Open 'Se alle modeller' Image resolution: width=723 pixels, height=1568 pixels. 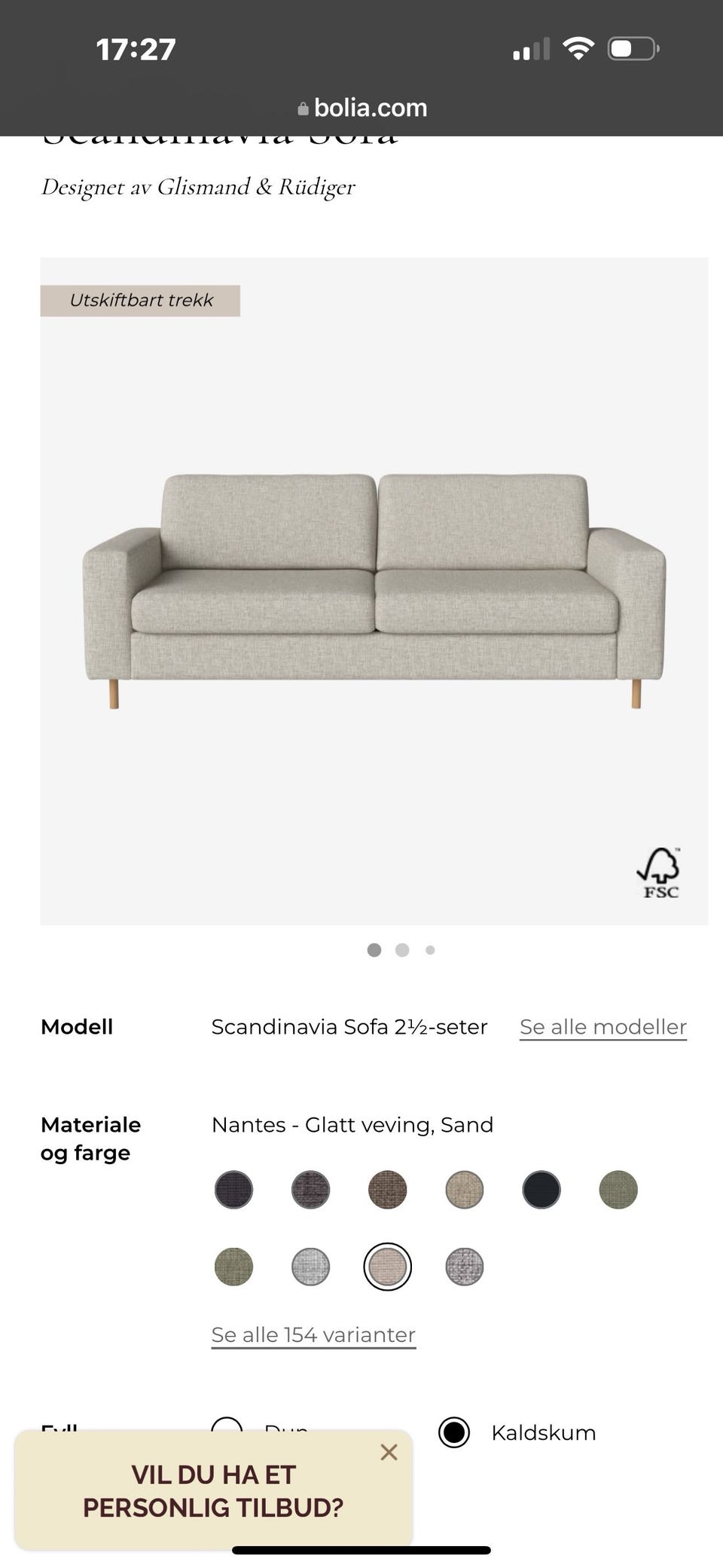(x=602, y=1026)
